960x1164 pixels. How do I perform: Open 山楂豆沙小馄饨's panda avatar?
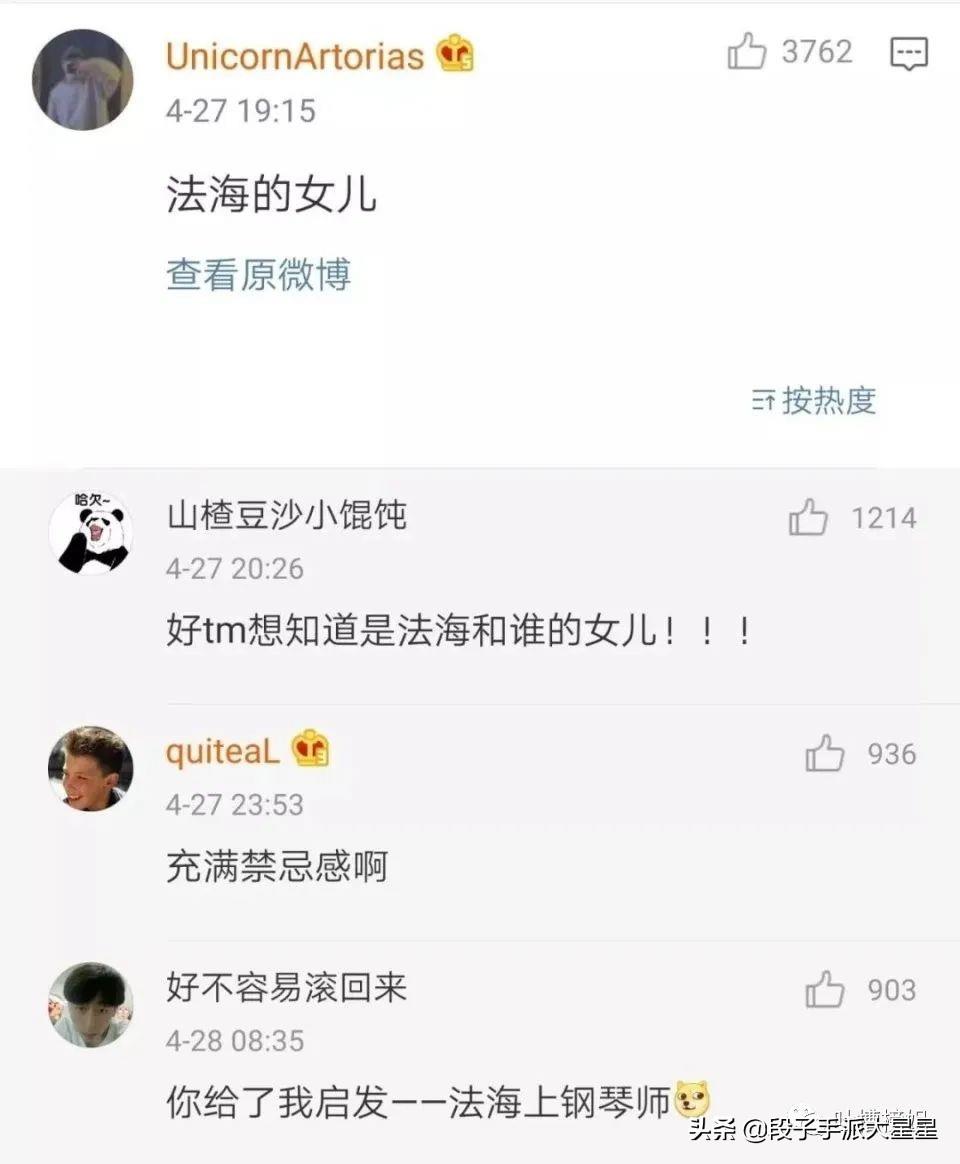tap(90, 533)
